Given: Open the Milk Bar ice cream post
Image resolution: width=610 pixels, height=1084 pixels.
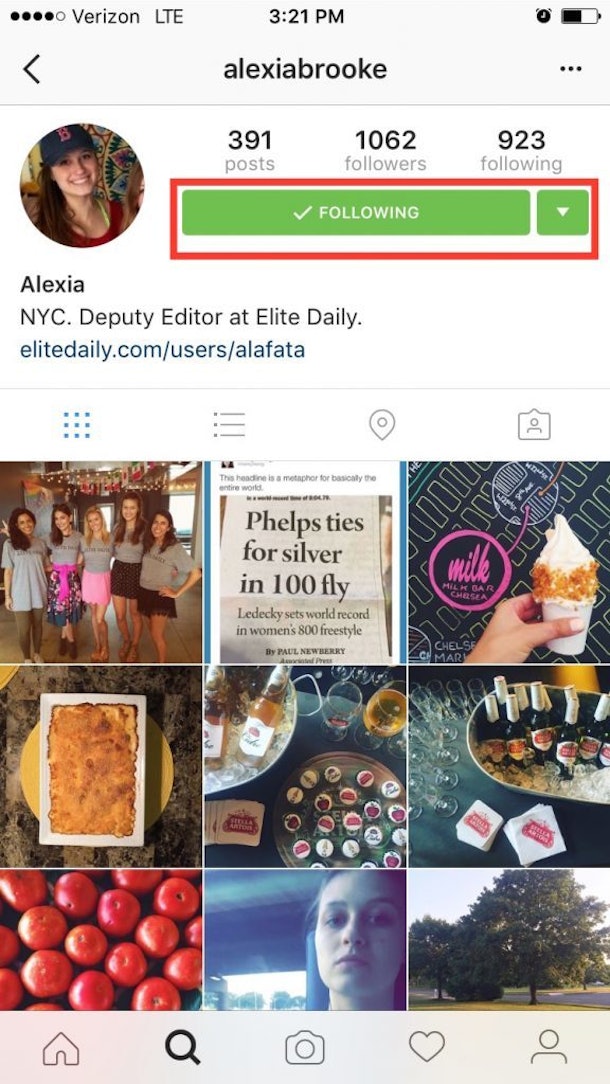Looking at the screenshot, I should (510, 562).
